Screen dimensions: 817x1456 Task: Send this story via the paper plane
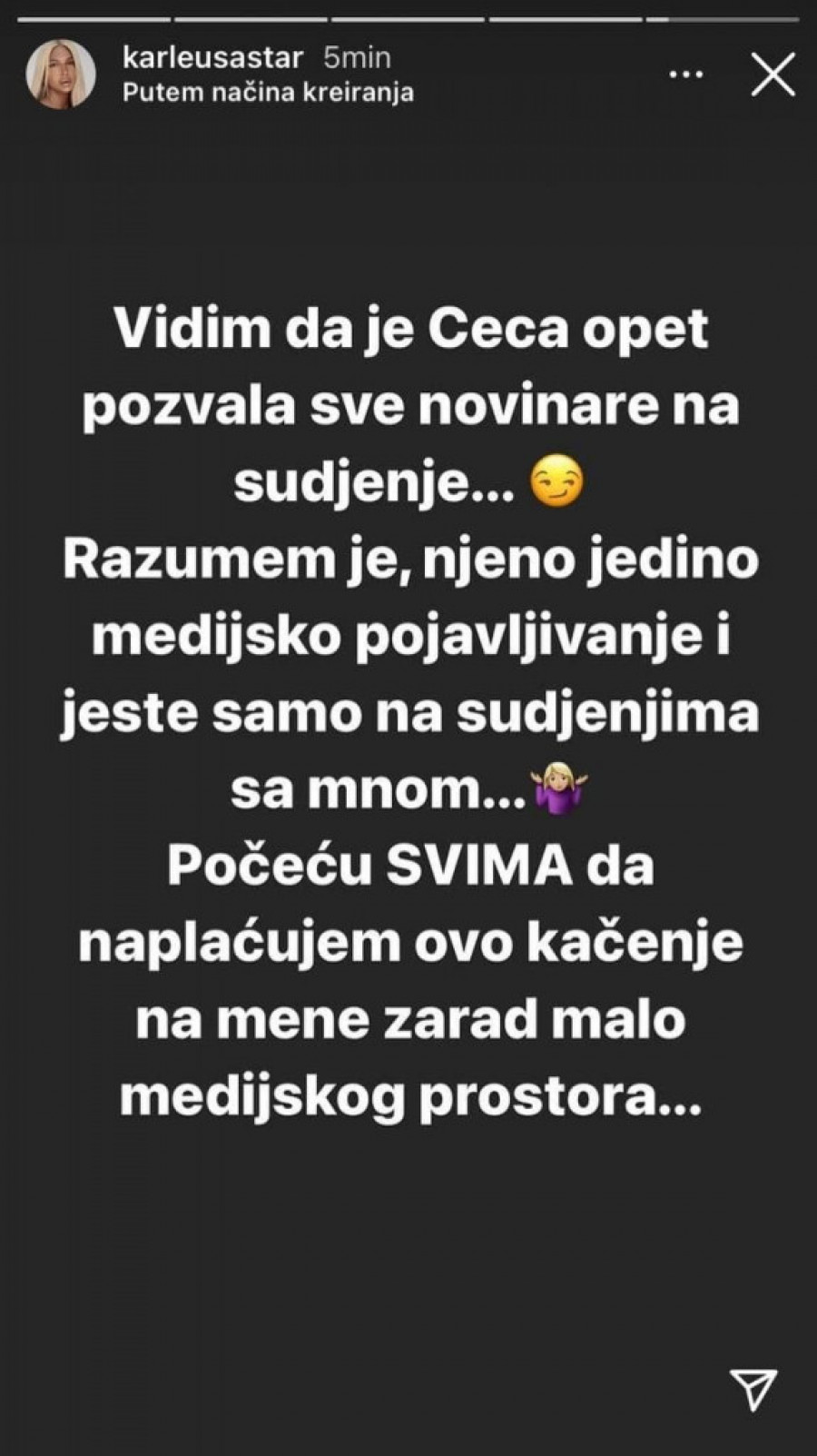pos(753,1389)
